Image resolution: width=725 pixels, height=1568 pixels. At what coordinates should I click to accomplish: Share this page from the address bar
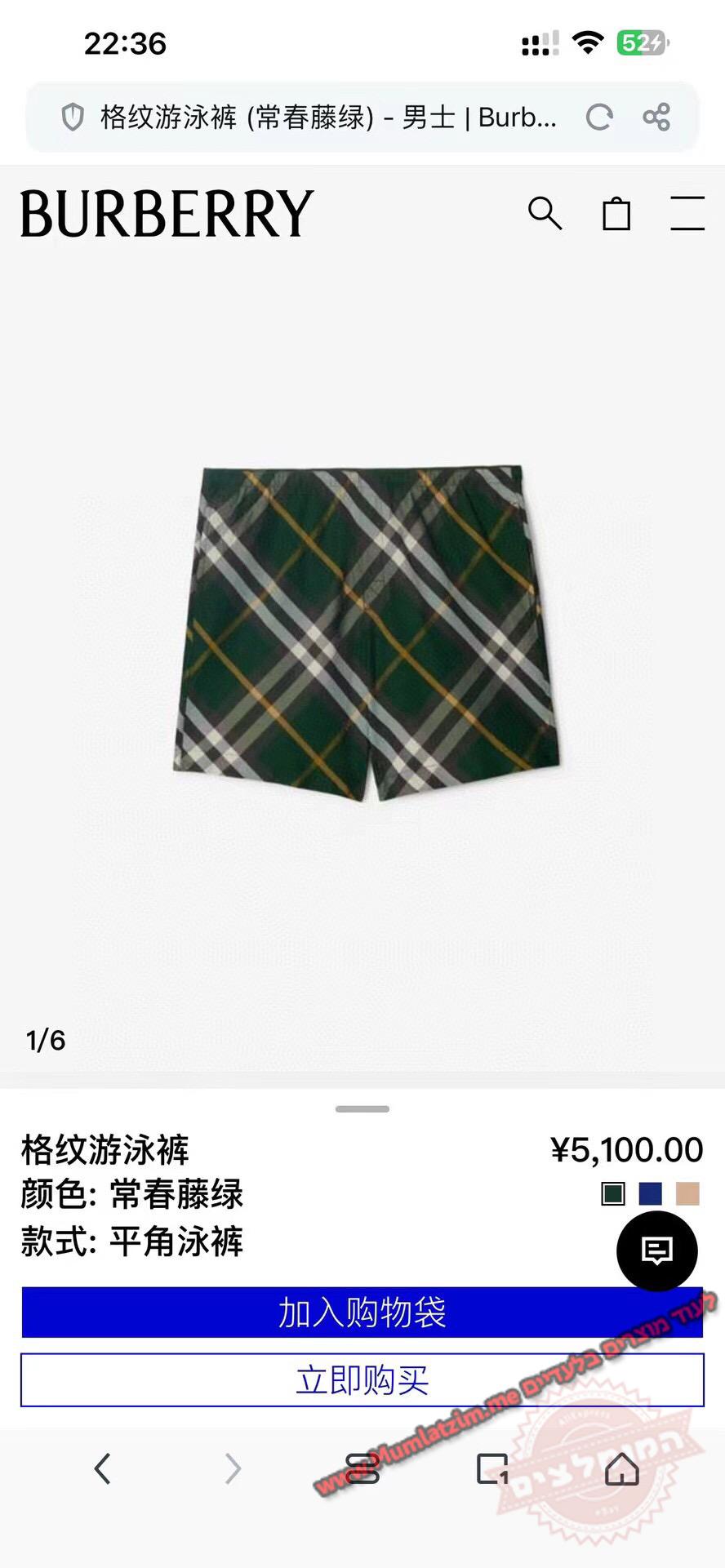(x=656, y=118)
